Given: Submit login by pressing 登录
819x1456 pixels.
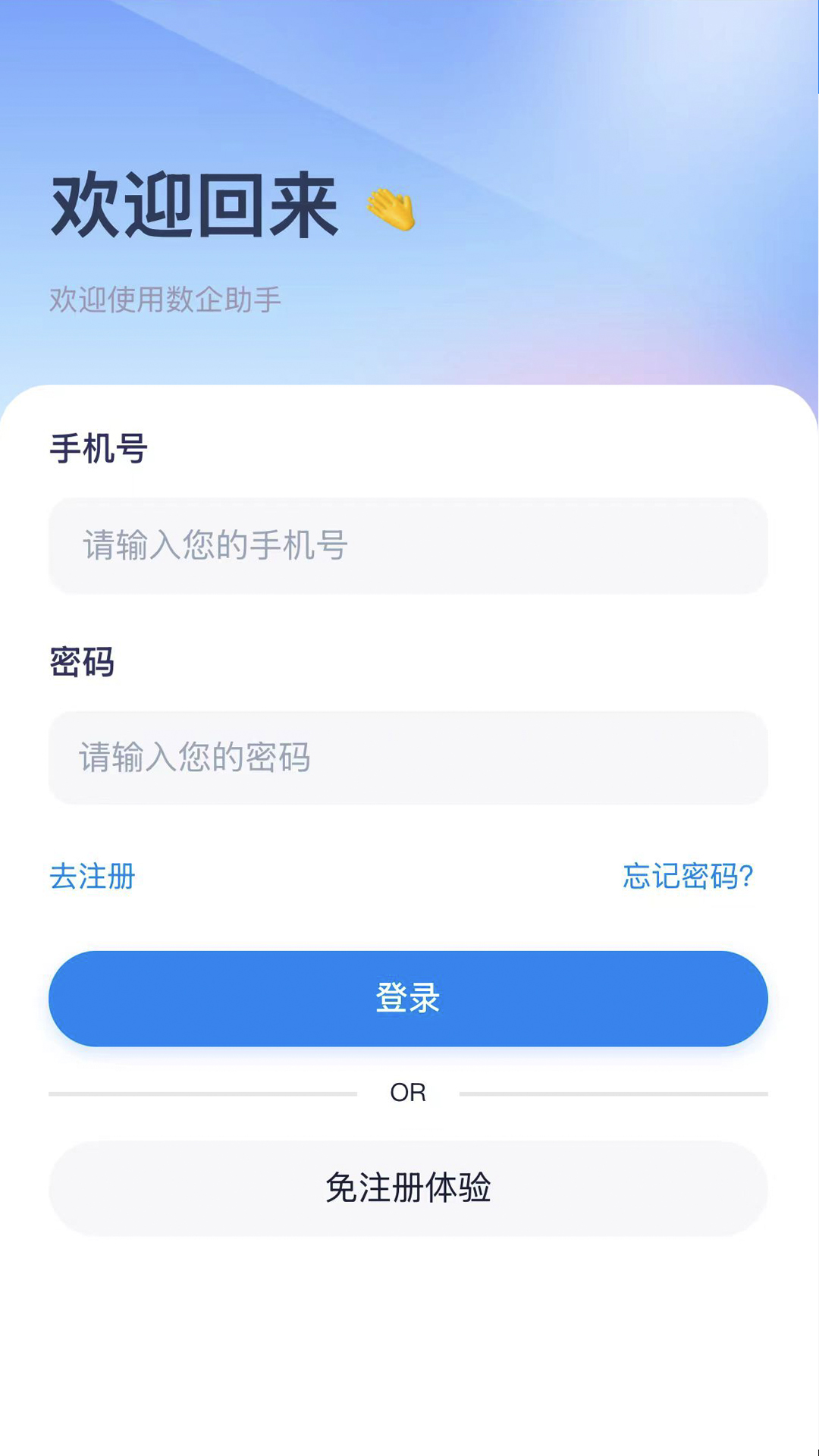Looking at the screenshot, I should [407, 999].
